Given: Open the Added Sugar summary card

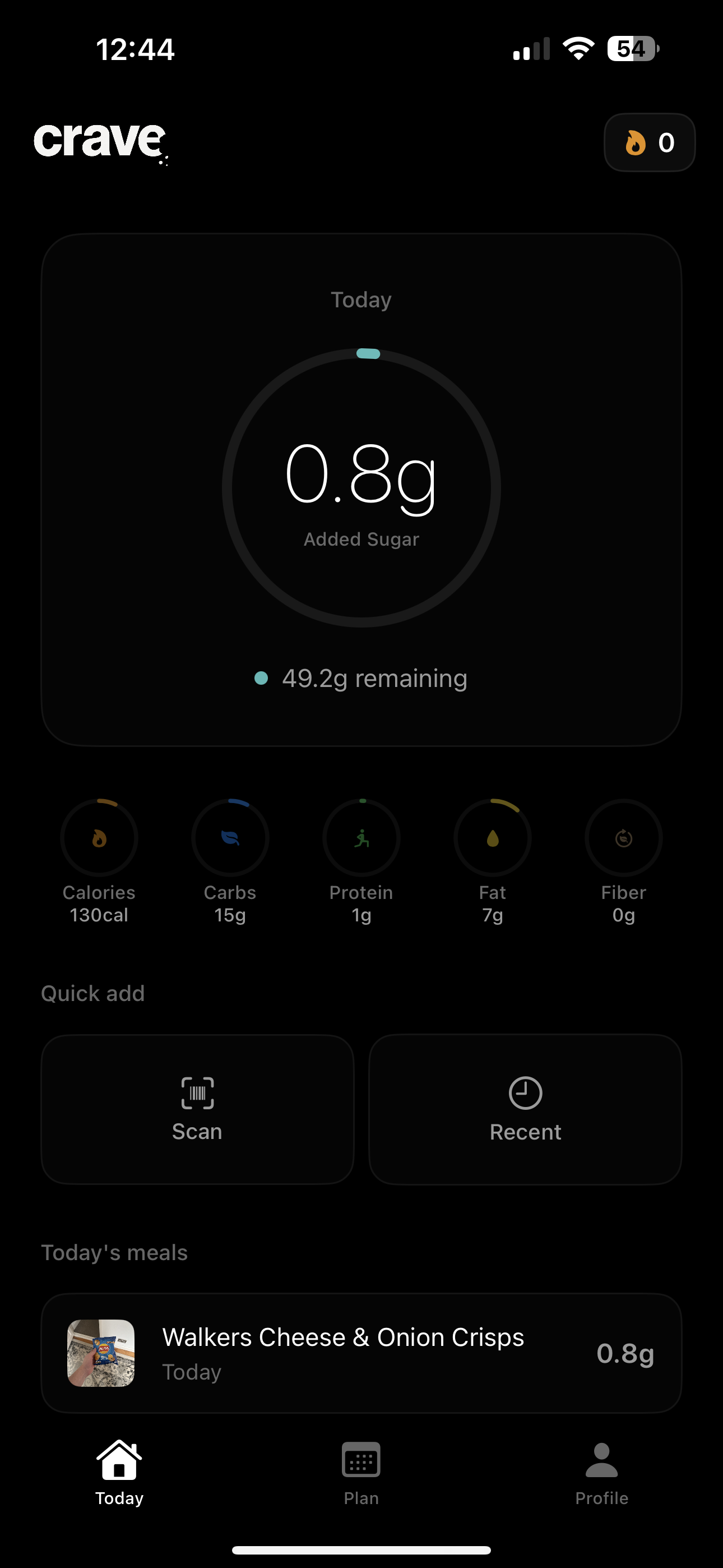Looking at the screenshot, I should [361, 490].
